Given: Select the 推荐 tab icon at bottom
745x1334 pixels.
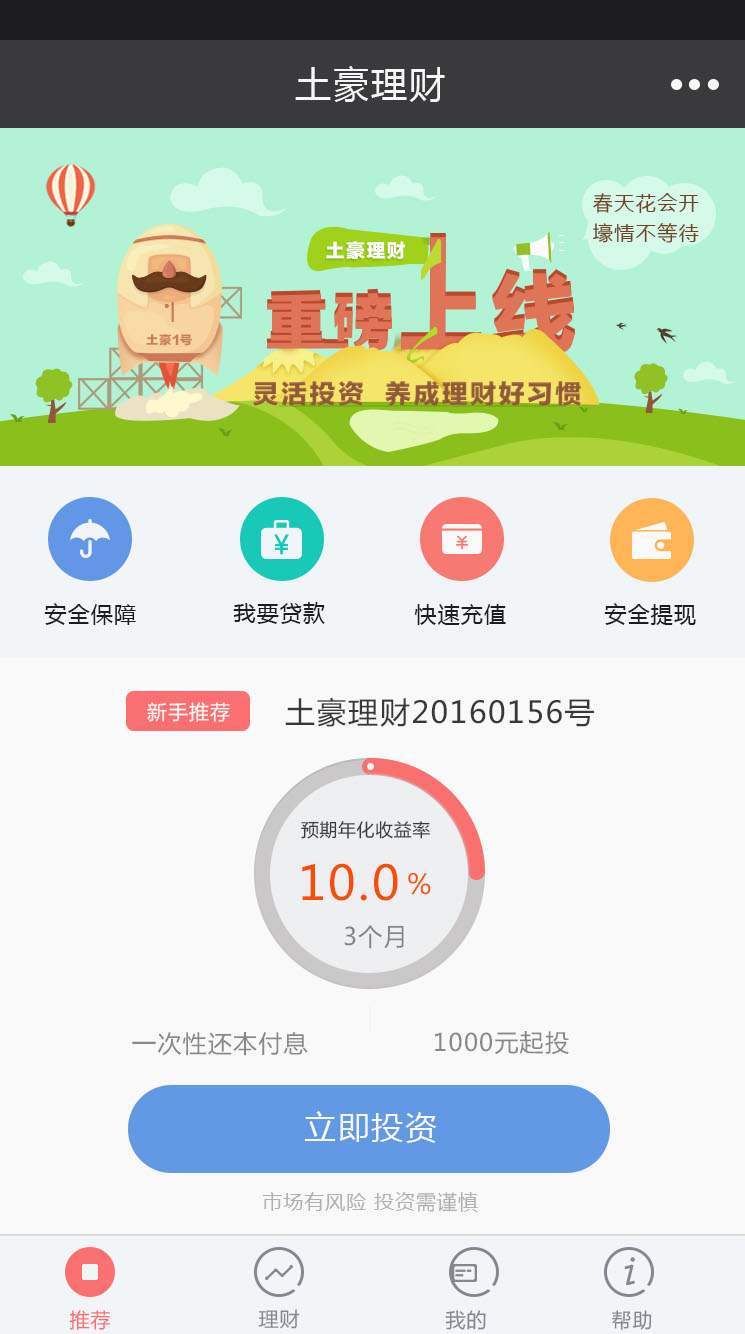Looking at the screenshot, I should 90,1272.
